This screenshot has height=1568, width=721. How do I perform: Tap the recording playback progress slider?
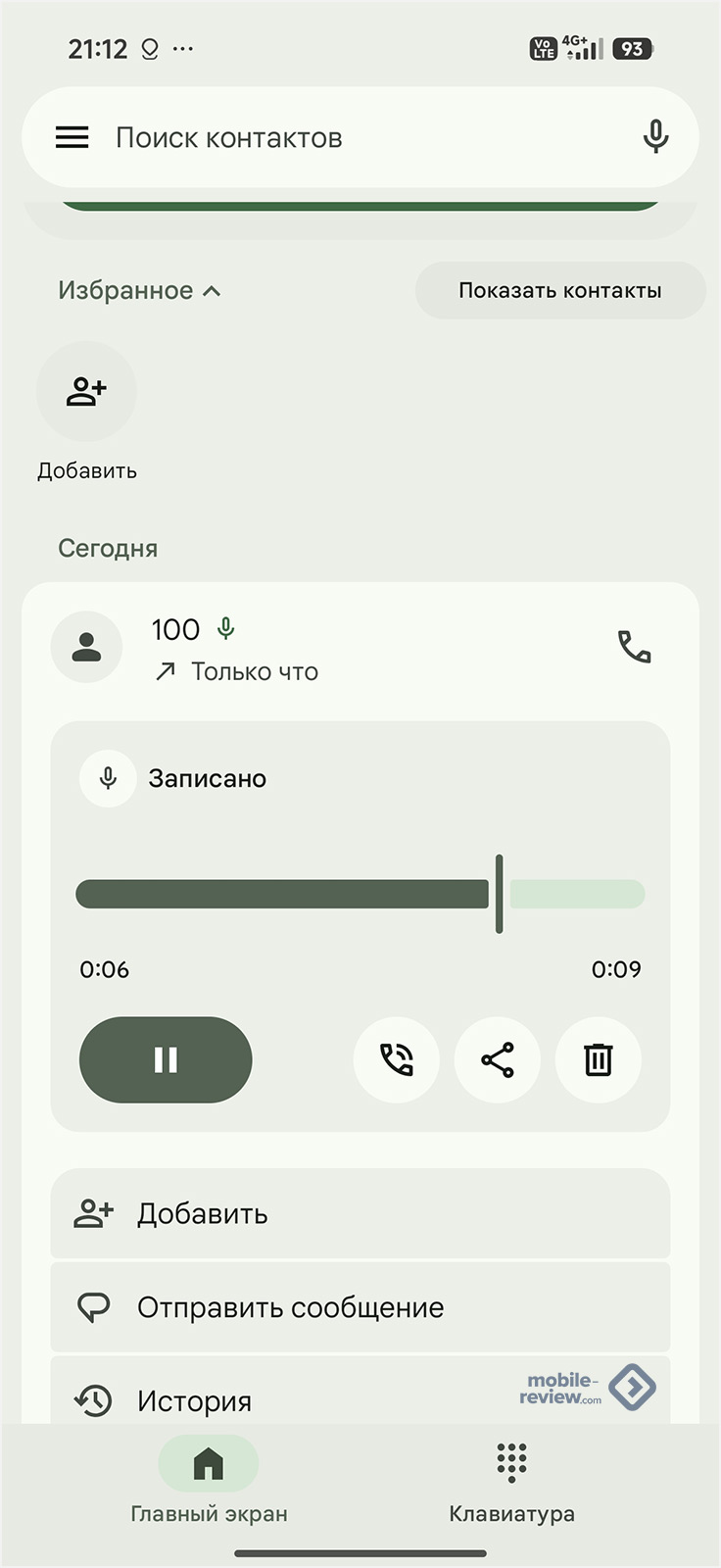(x=360, y=894)
